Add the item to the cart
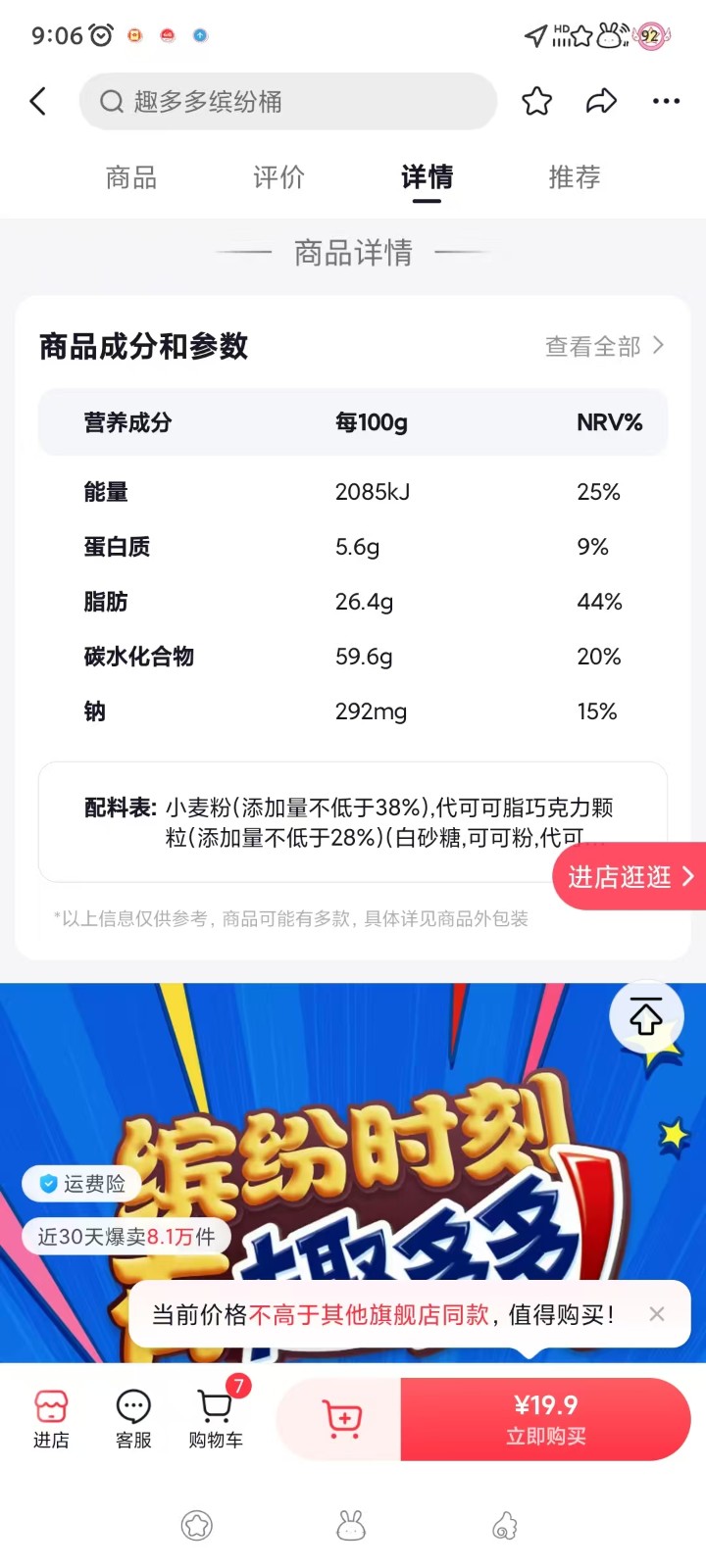This screenshot has height=1568, width=706. pyautogui.click(x=341, y=1419)
